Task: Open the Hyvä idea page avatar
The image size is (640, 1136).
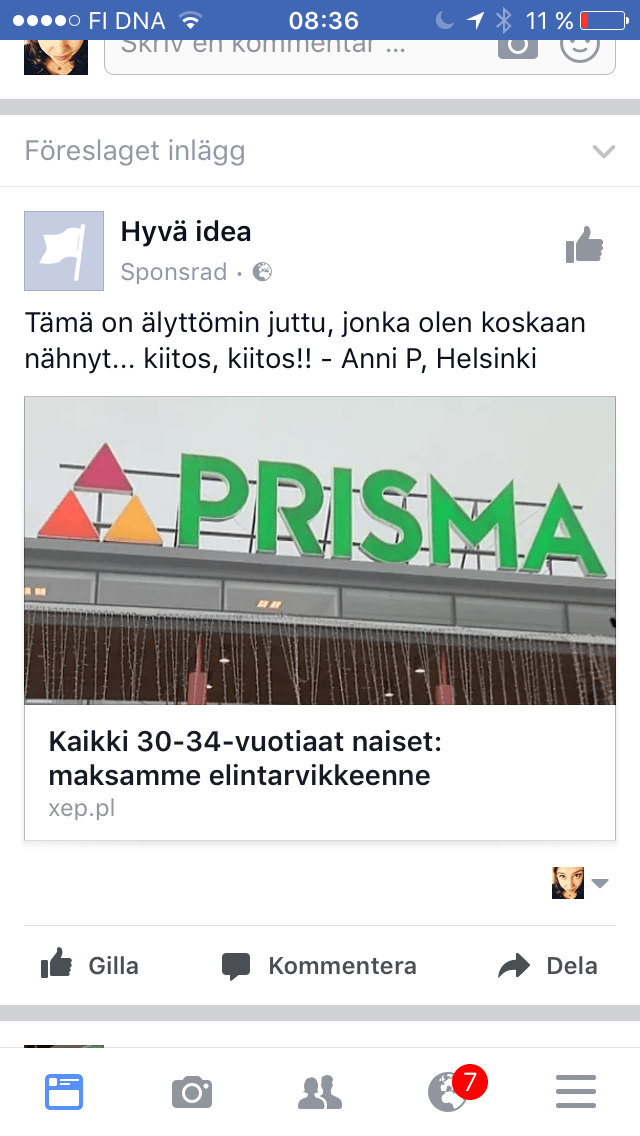Action: pos(64,251)
